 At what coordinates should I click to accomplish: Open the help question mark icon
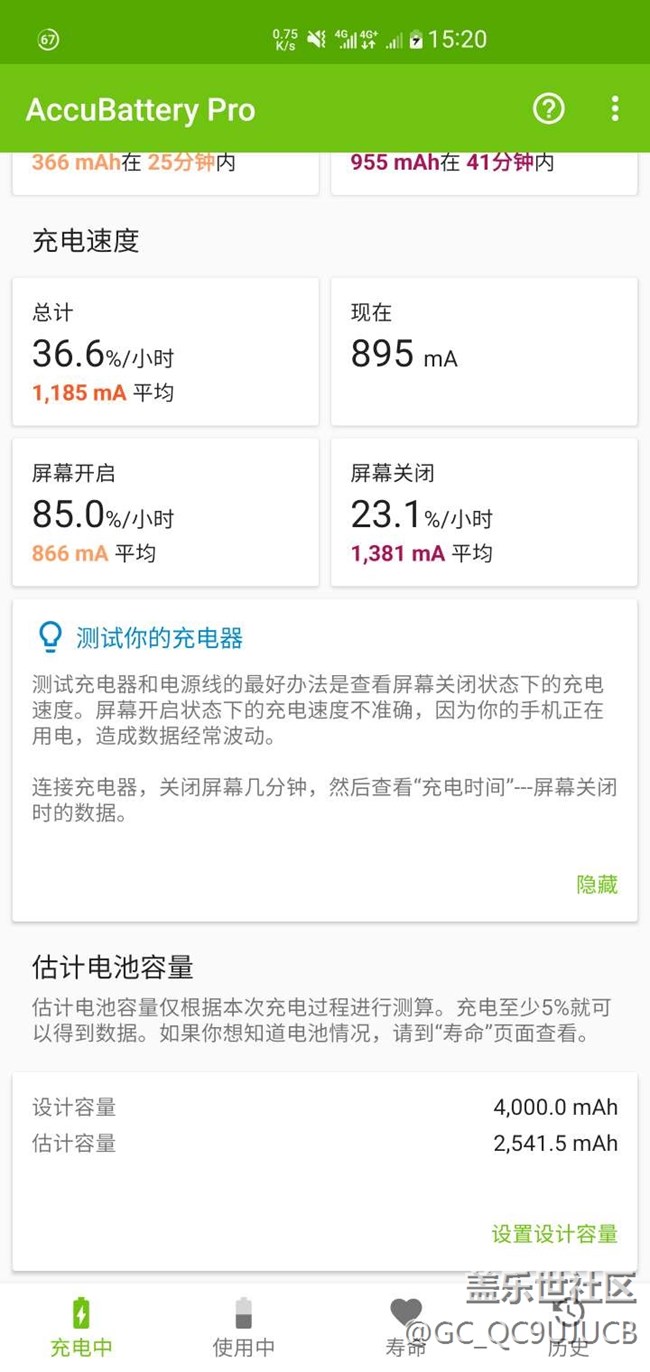tap(548, 109)
